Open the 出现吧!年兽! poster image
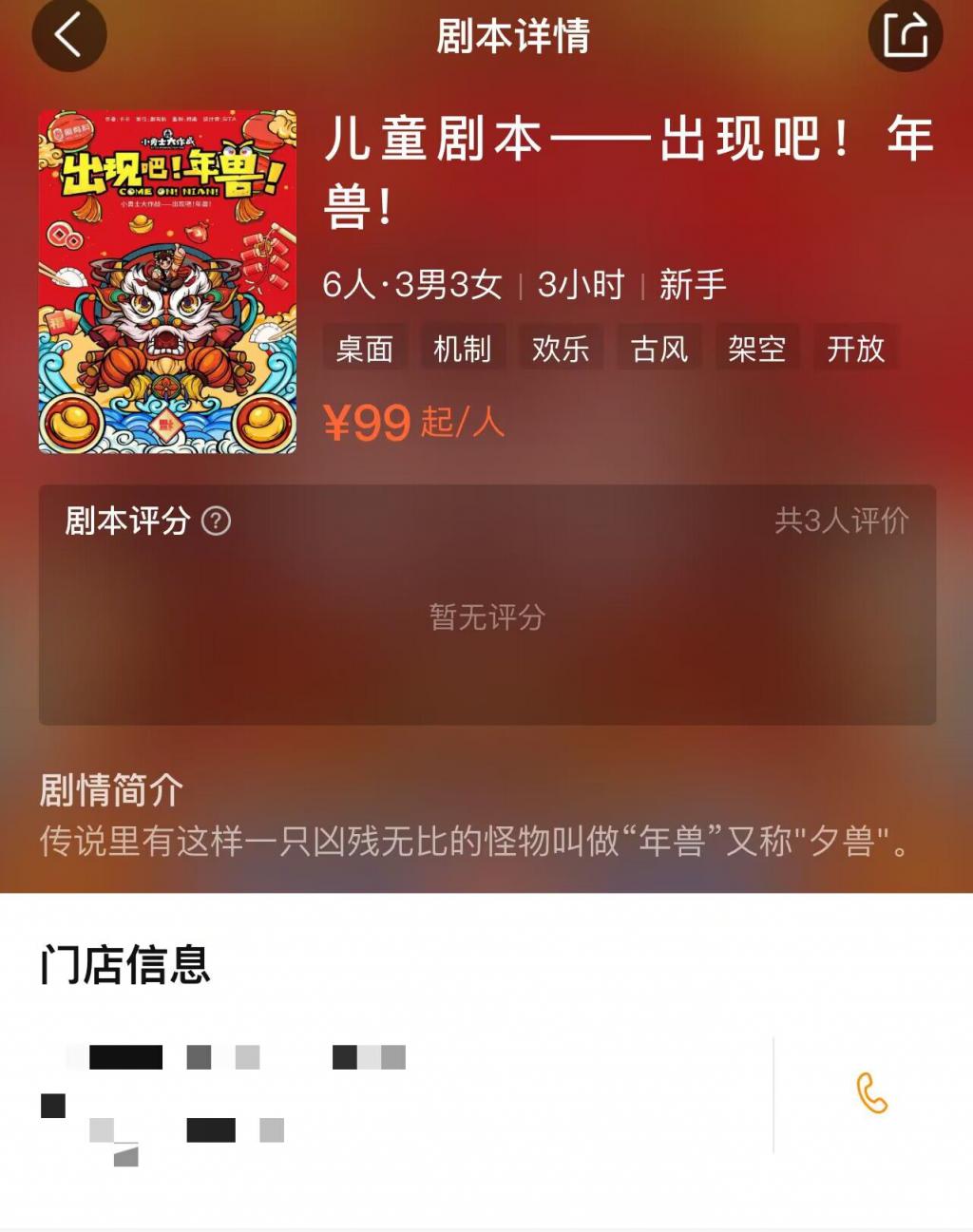The width and height of the screenshot is (973, 1232). pyautogui.click(x=167, y=281)
